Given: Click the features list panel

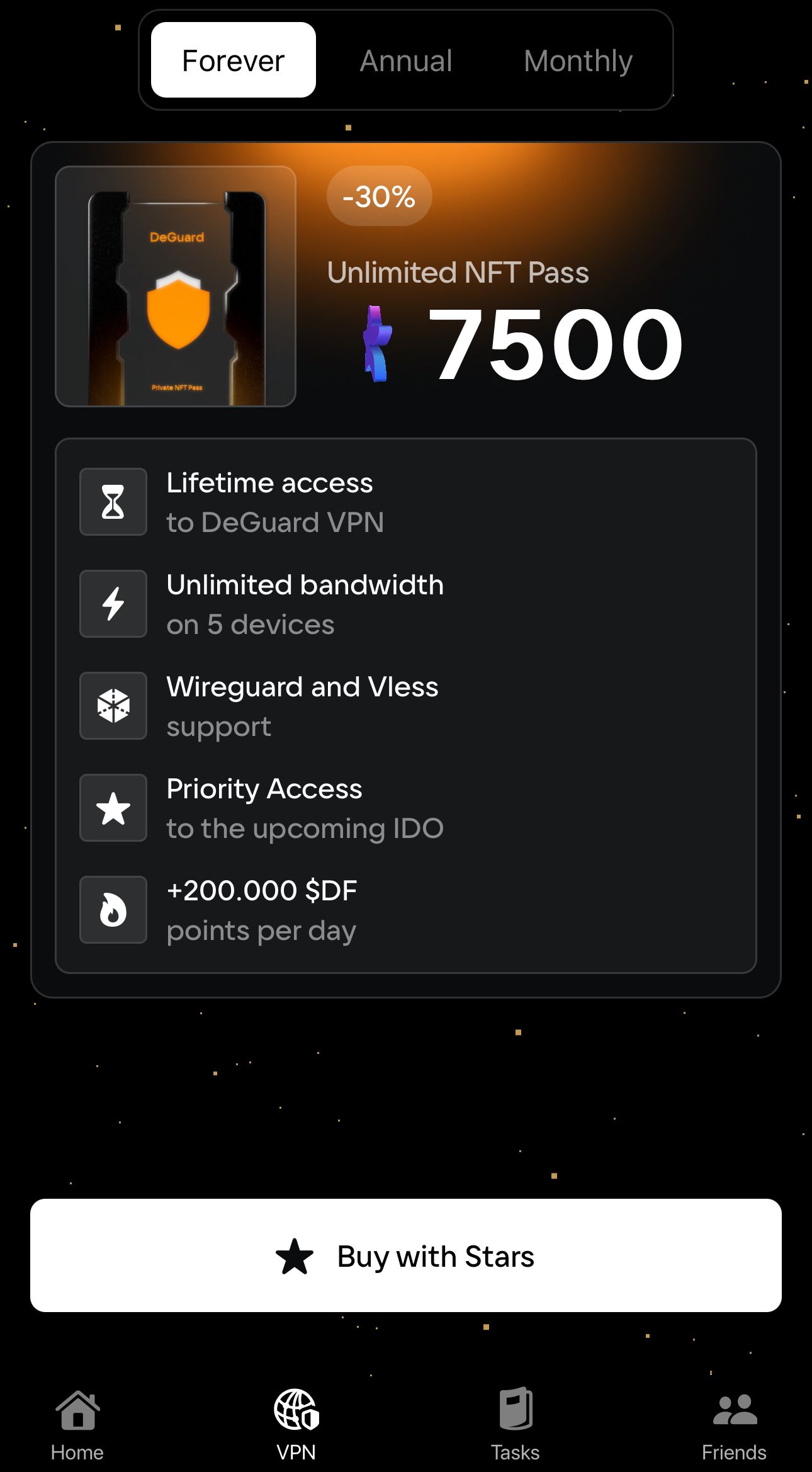Looking at the screenshot, I should (x=406, y=706).
